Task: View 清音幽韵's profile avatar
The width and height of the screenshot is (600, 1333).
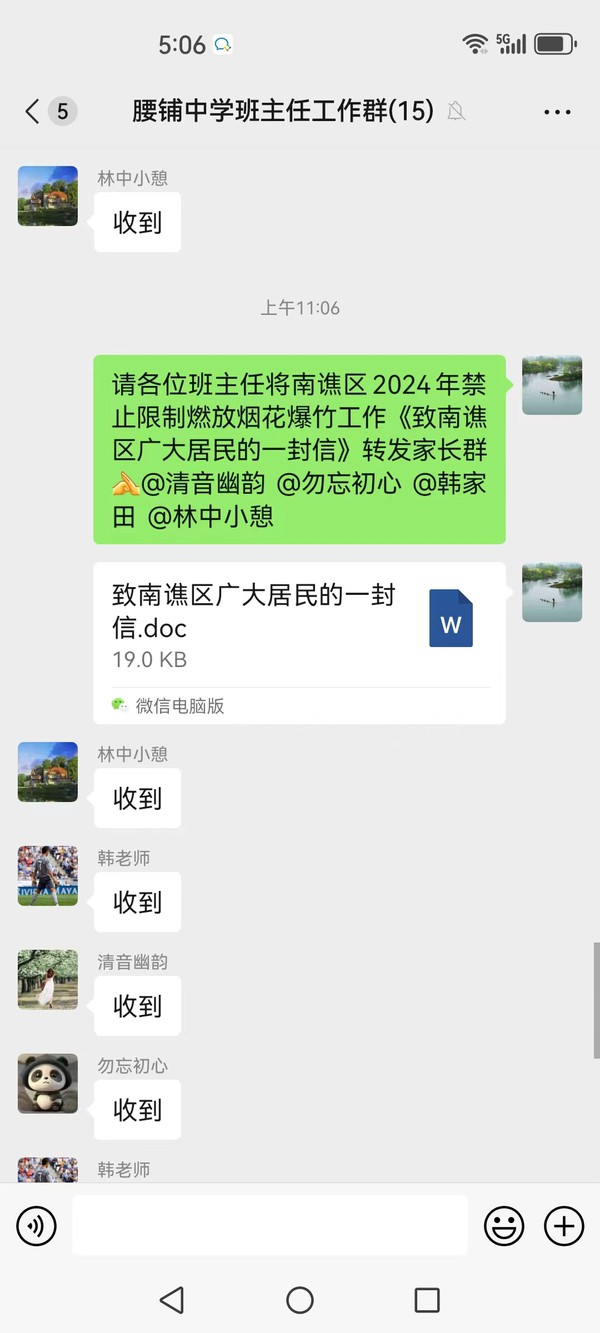Action: tap(48, 979)
